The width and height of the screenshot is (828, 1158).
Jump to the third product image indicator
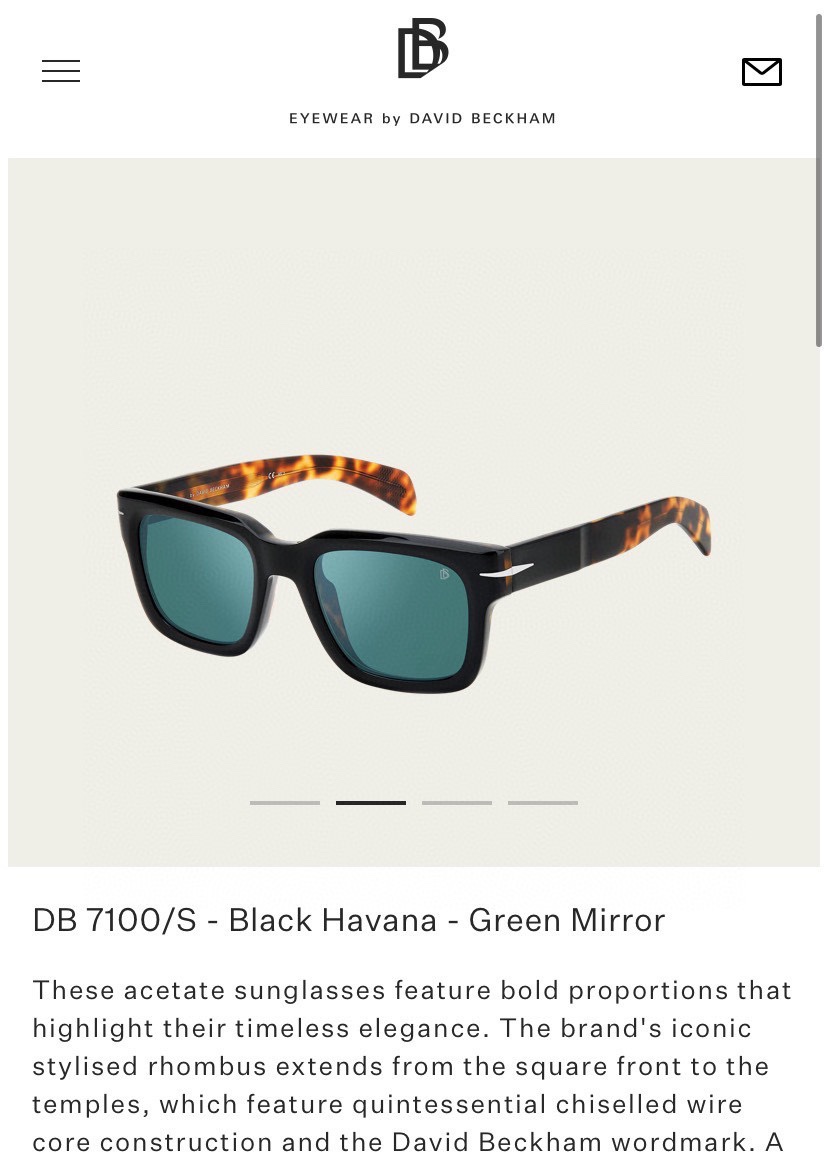tap(457, 802)
